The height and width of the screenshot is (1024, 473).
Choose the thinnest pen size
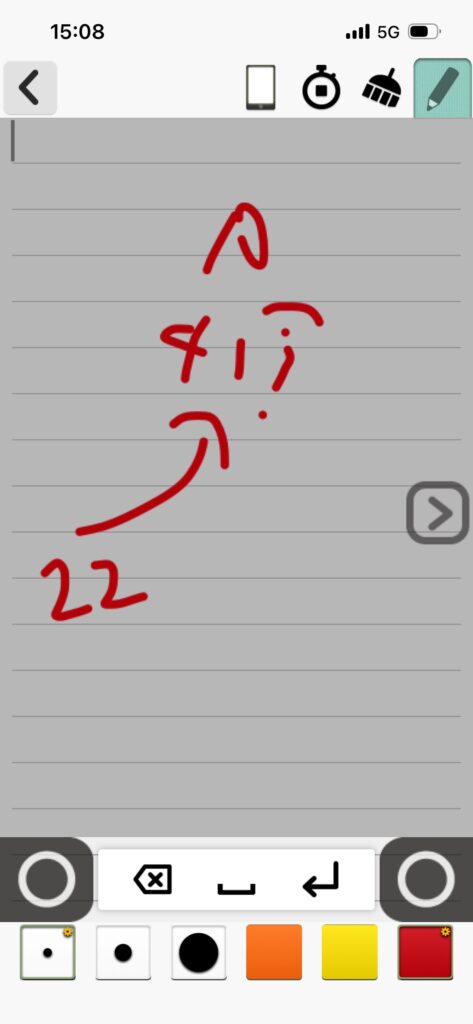[x=48, y=952]
